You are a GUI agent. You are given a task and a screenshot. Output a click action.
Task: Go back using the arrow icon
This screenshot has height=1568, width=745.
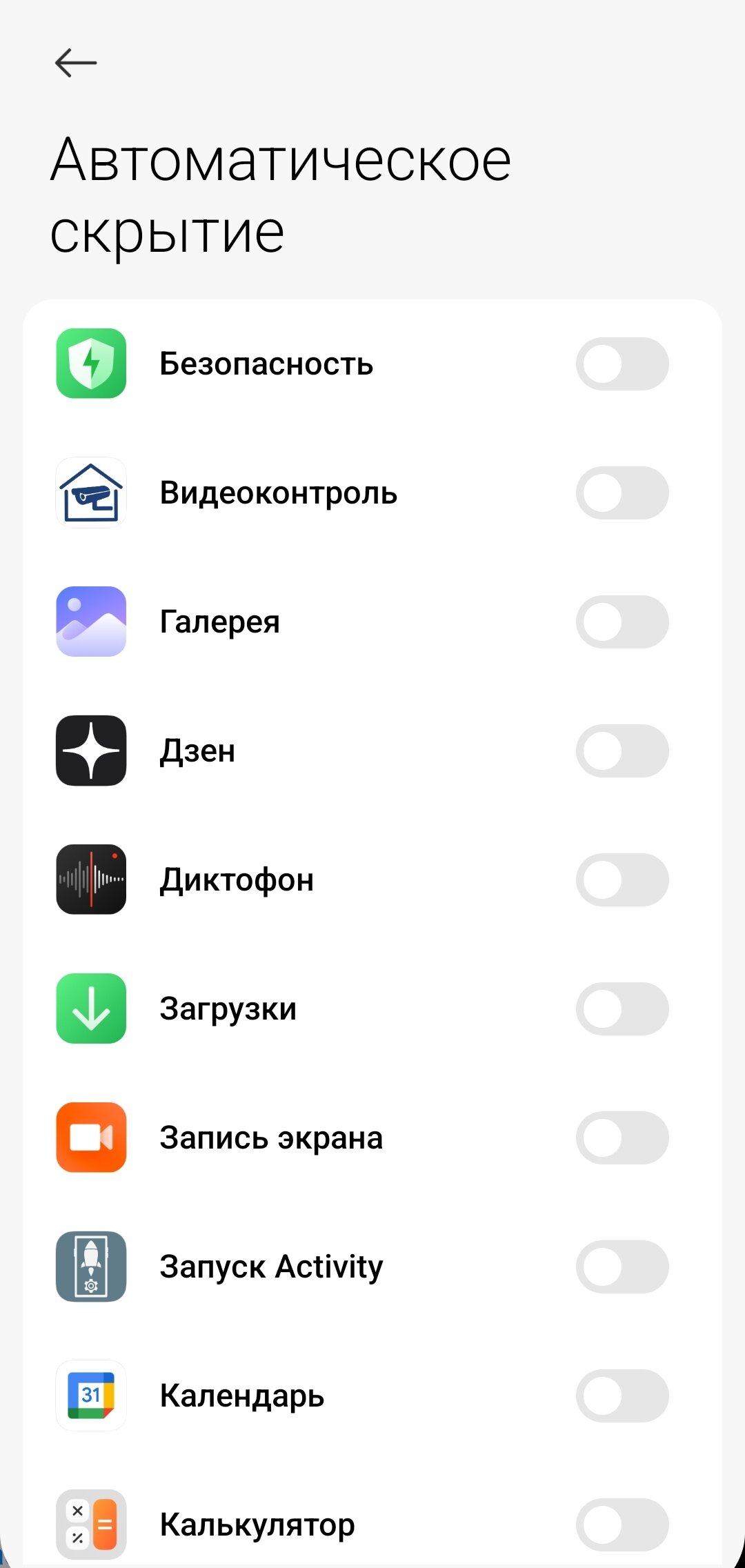pyautogui.click(x=76, y=63)
